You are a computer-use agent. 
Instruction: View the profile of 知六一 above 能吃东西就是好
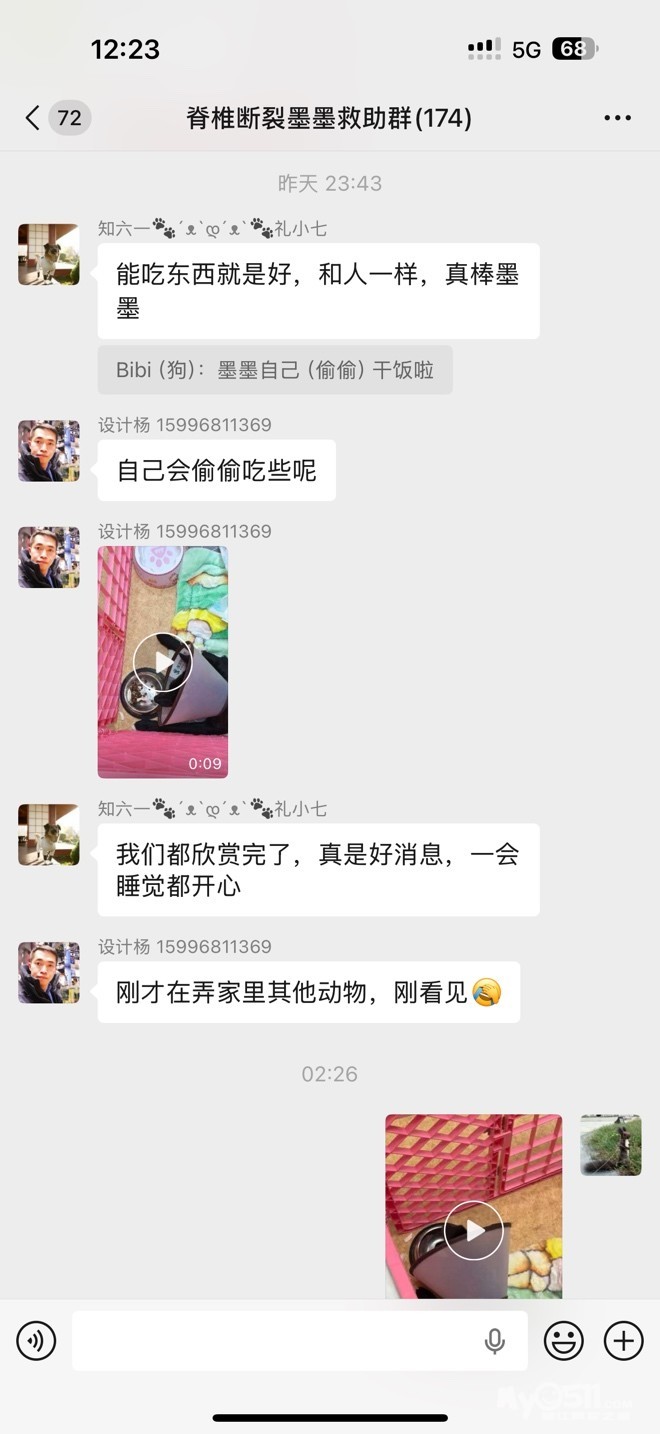point(49,255)
